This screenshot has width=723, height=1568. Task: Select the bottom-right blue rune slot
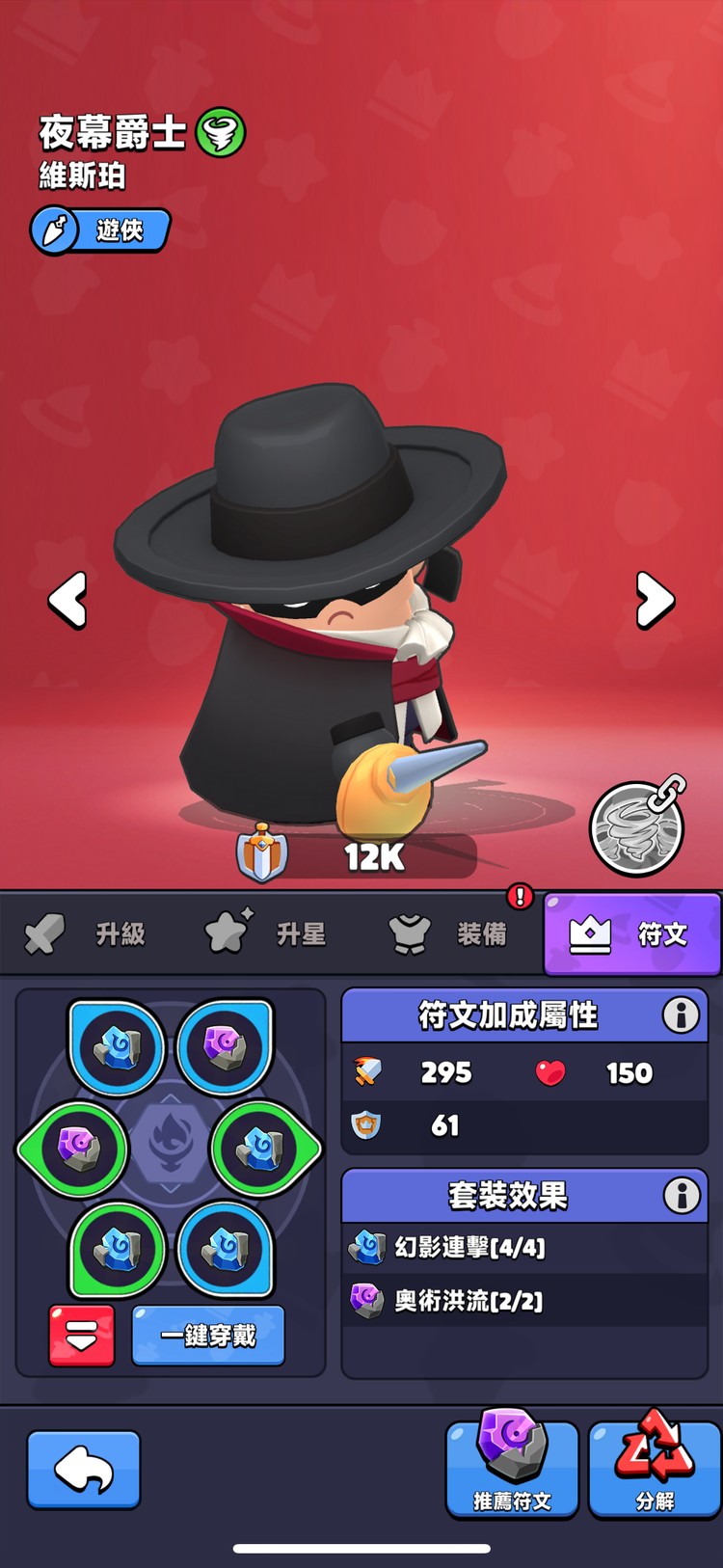tap(225, 1249)
